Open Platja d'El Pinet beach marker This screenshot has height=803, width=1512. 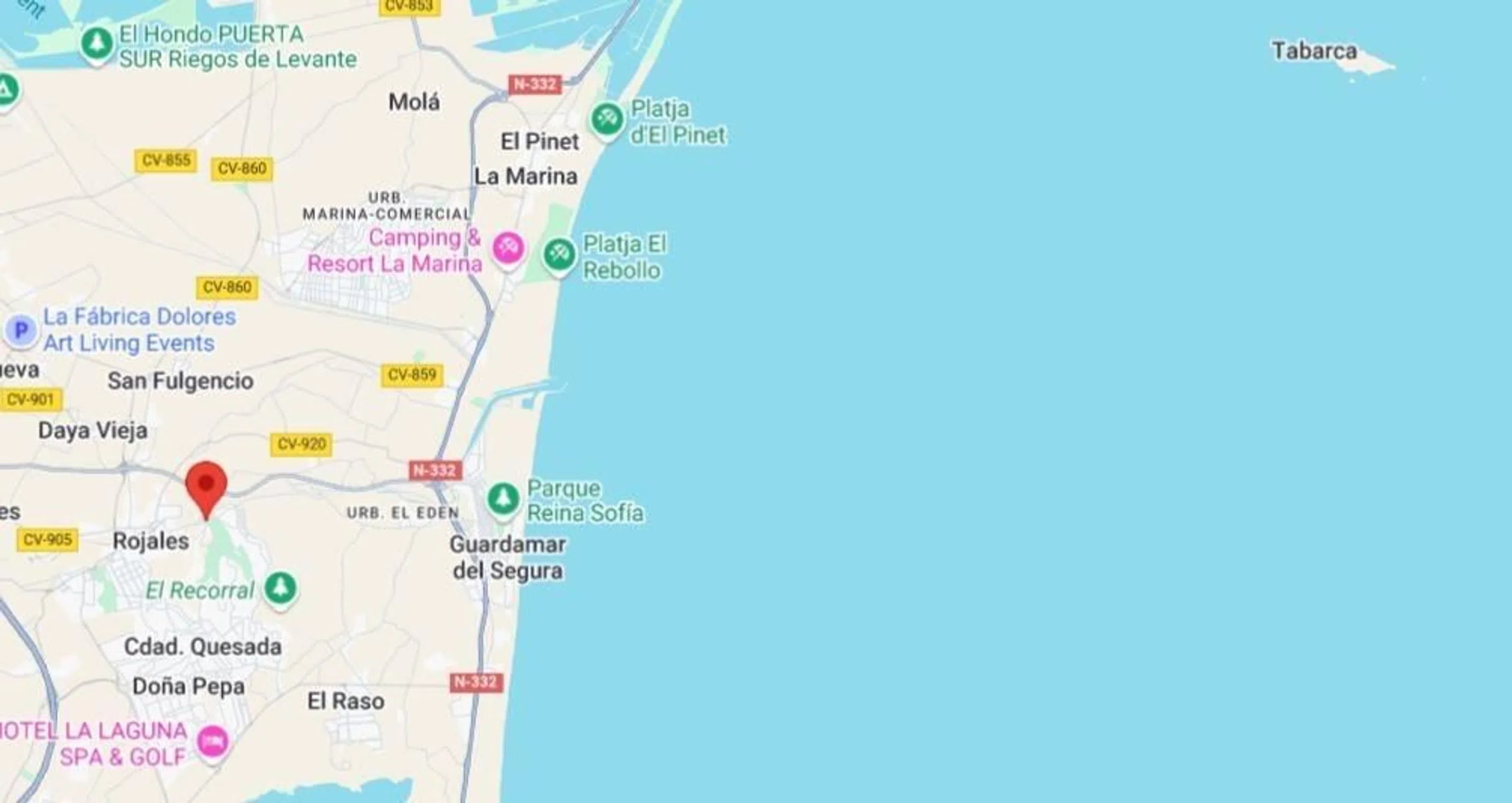pos(607,120)
